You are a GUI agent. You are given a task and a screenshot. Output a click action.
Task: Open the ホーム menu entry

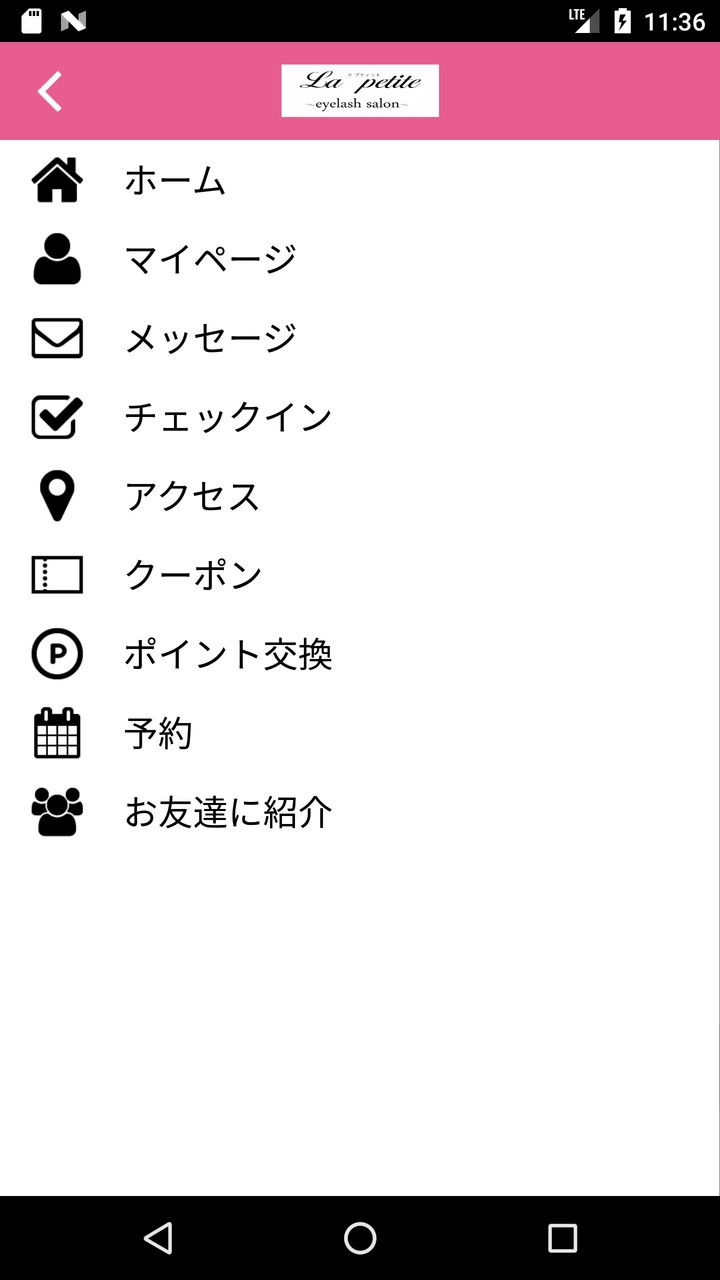coord(174,180)
